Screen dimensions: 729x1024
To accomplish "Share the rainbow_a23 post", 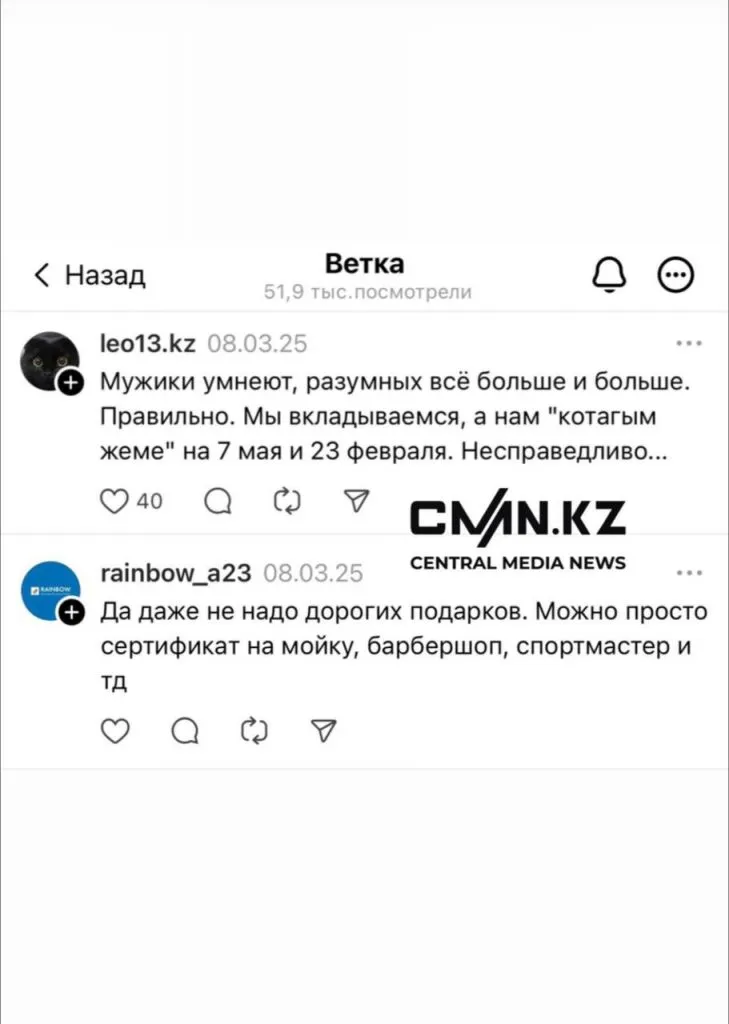I will 324,732.
